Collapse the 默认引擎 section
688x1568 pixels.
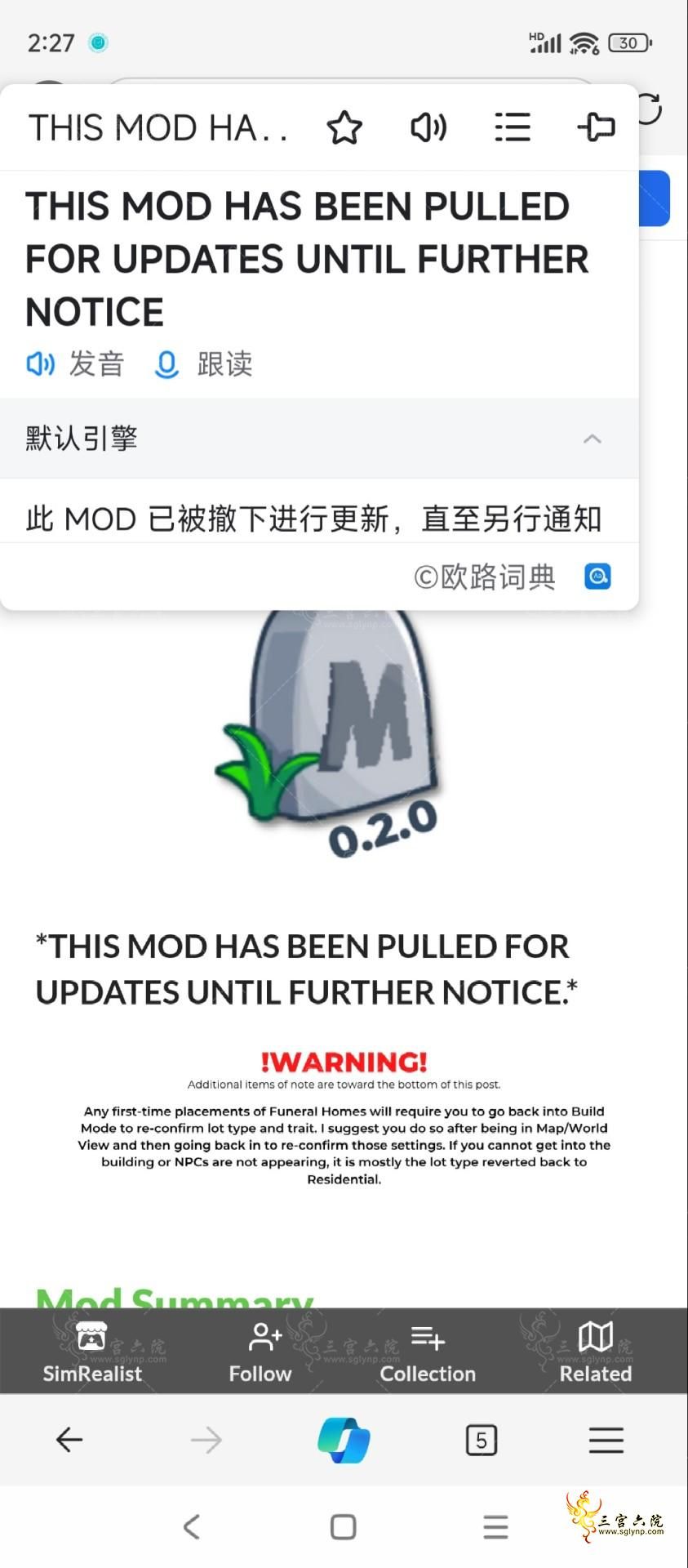point(593,439)
